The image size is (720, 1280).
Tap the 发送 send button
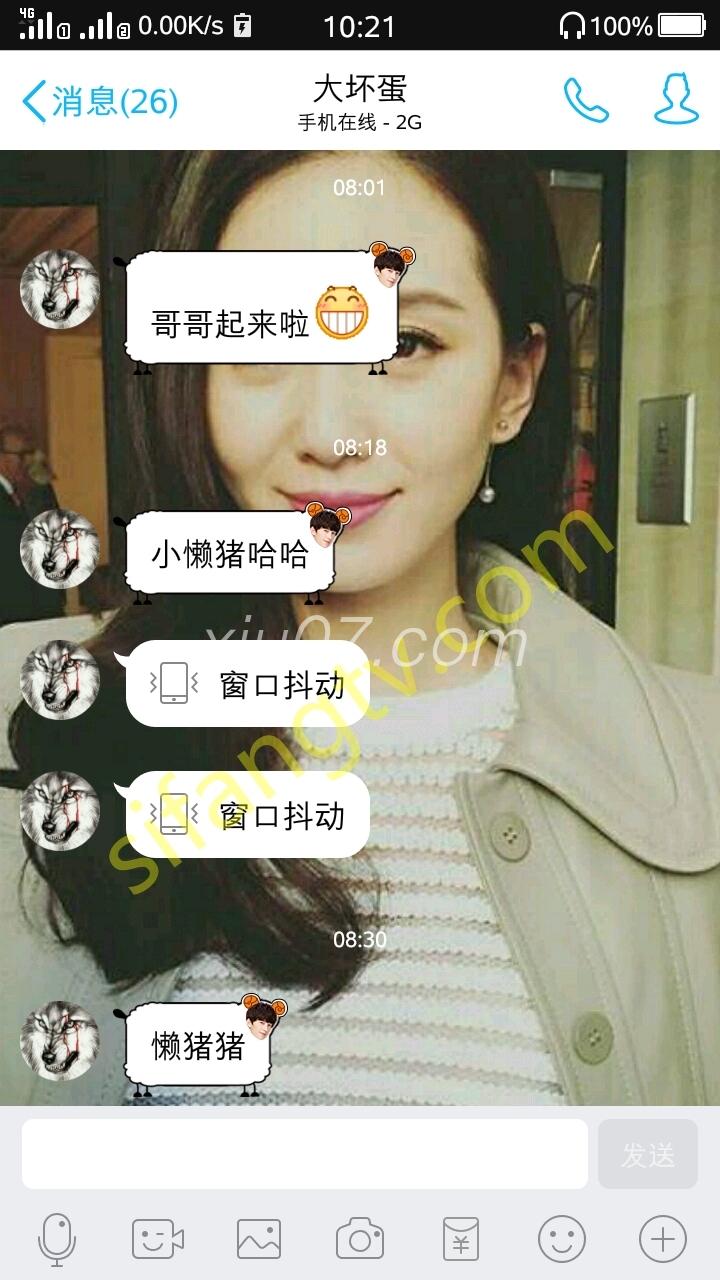648,1154
